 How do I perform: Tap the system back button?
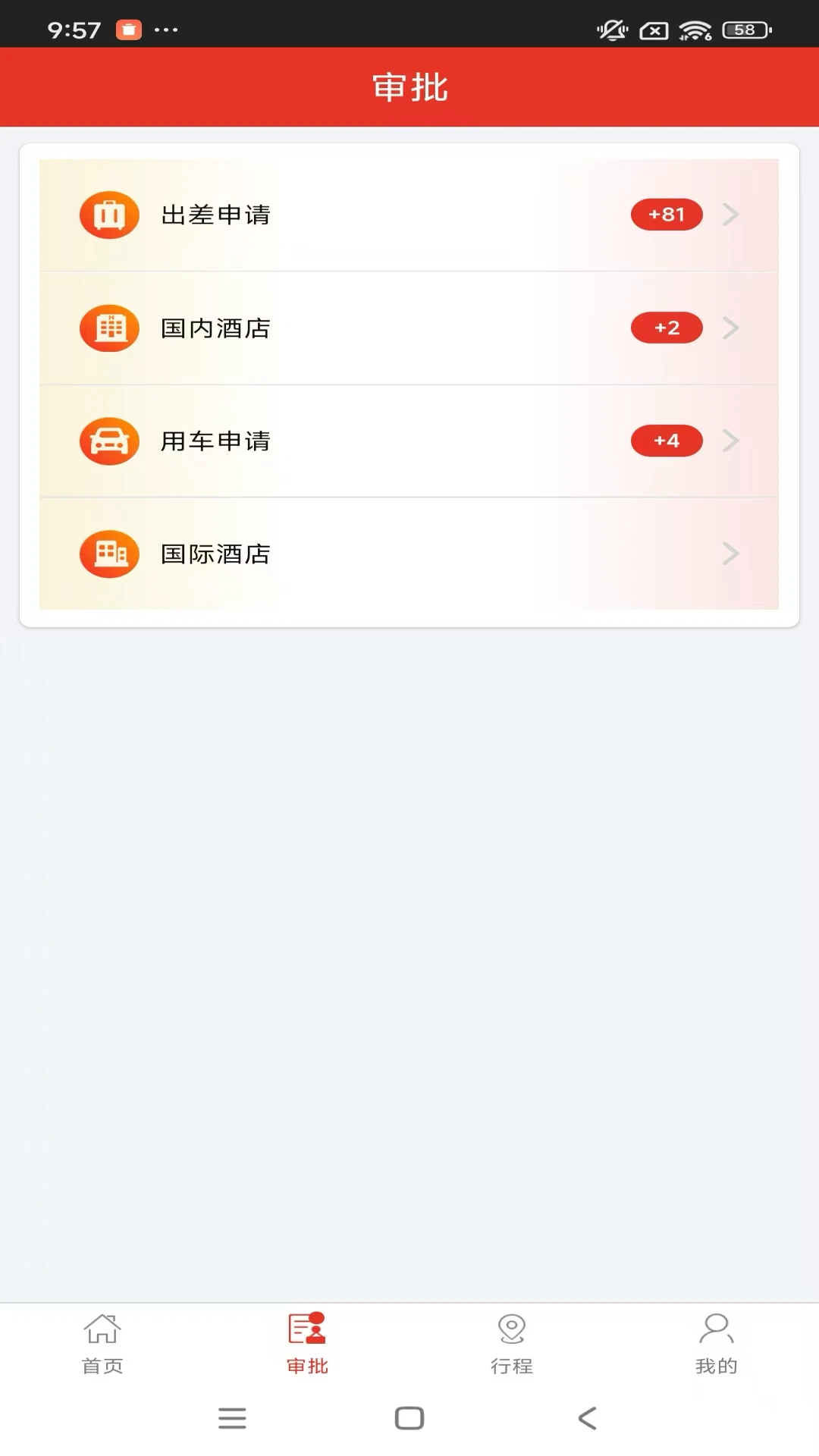coord(587,1418)
